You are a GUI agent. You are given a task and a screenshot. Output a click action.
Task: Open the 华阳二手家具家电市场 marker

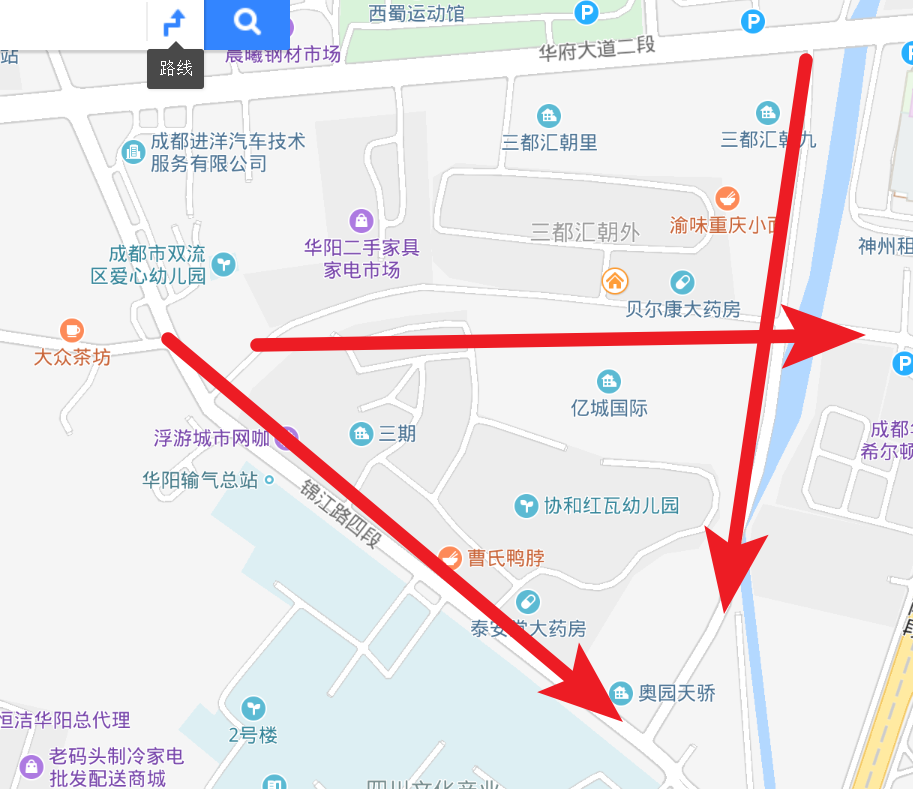click(360, 219)
